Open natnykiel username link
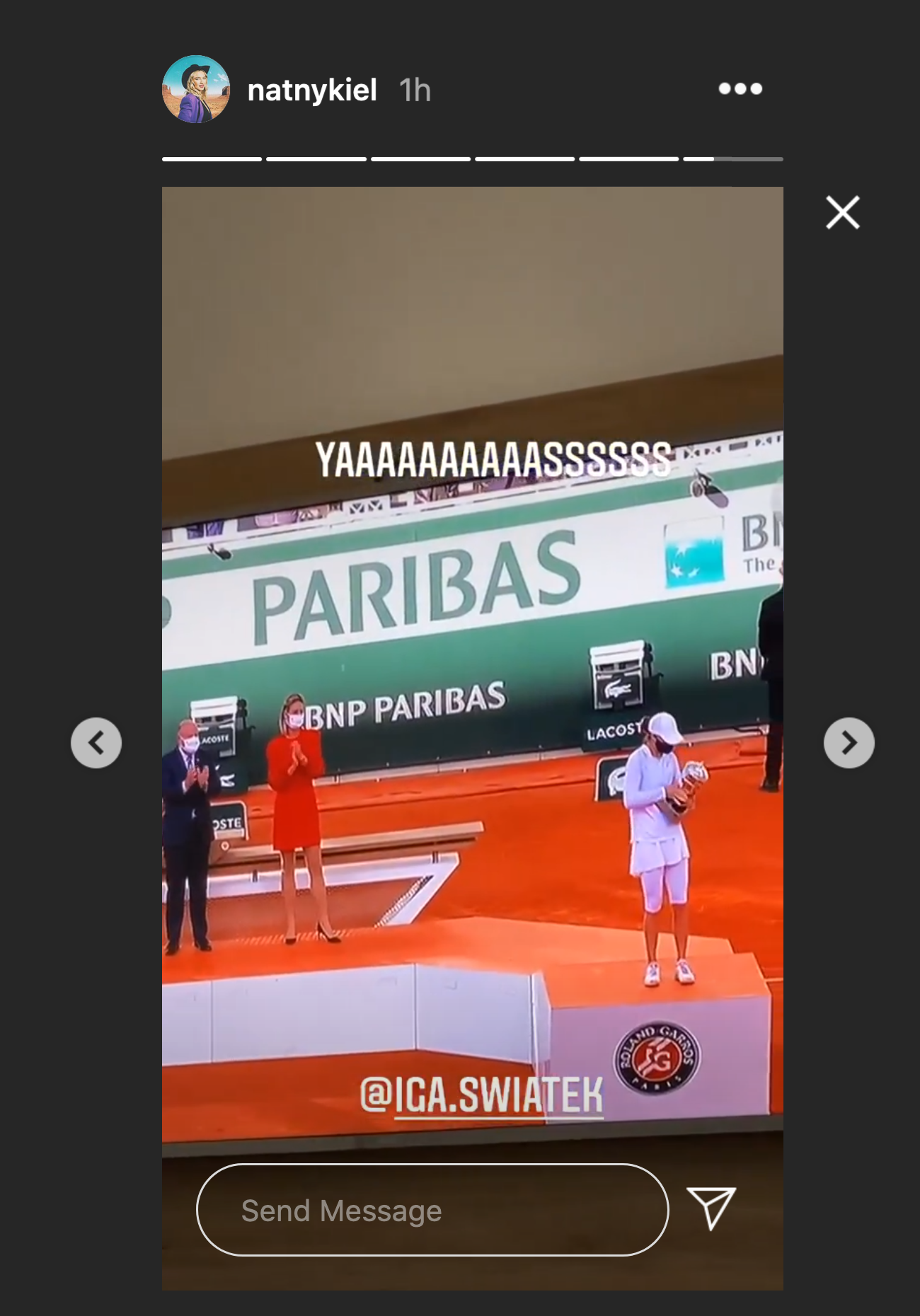 click(x=312, y=91)
